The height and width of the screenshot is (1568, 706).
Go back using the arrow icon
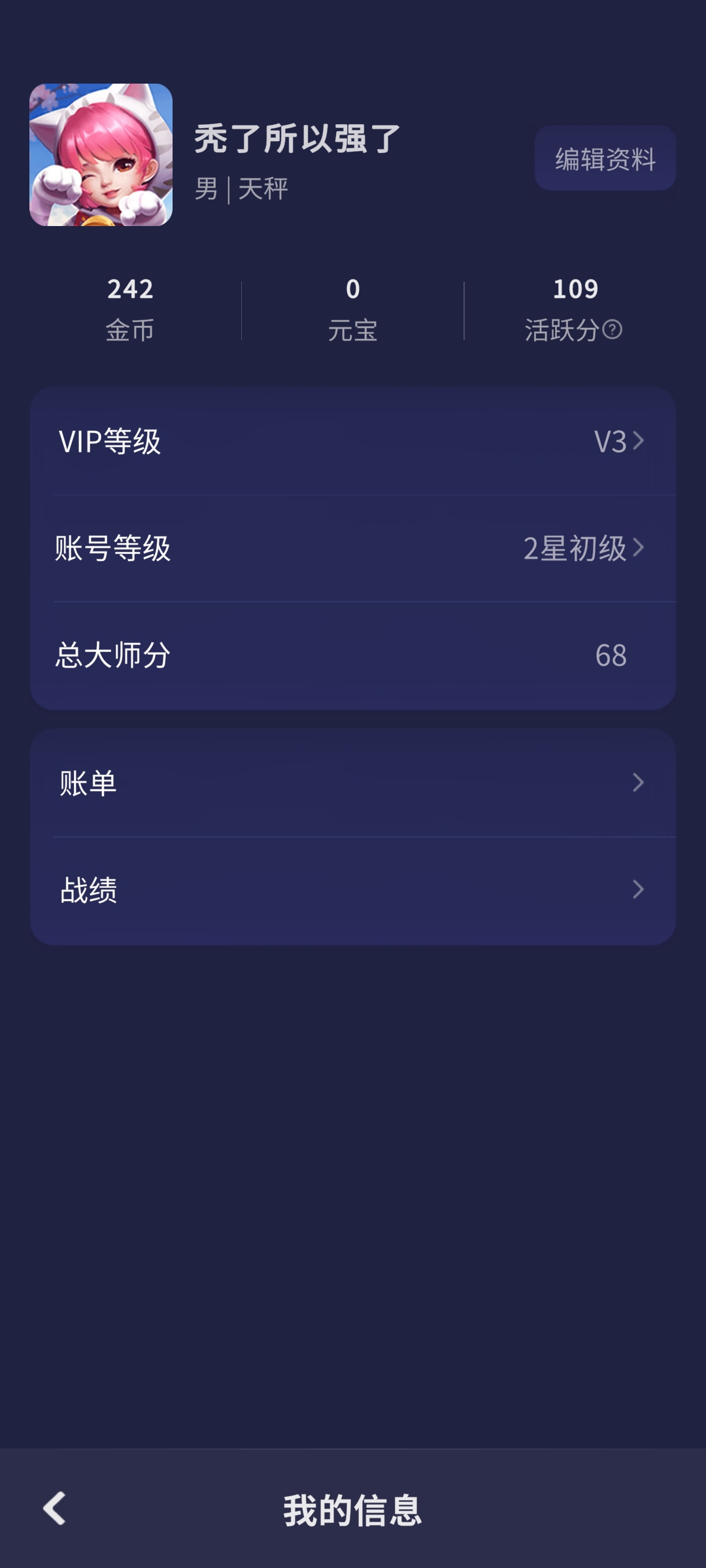click(55, 1509)
